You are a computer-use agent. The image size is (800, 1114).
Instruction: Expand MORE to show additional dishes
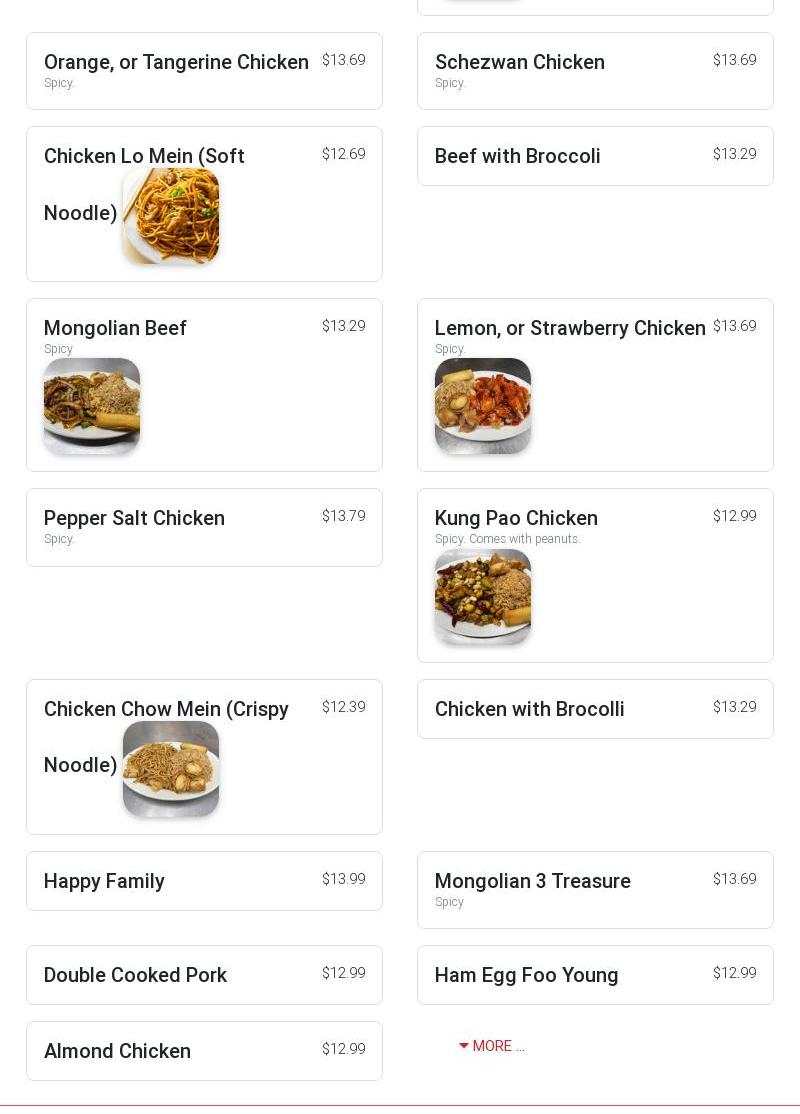(x=492, y=1046)
